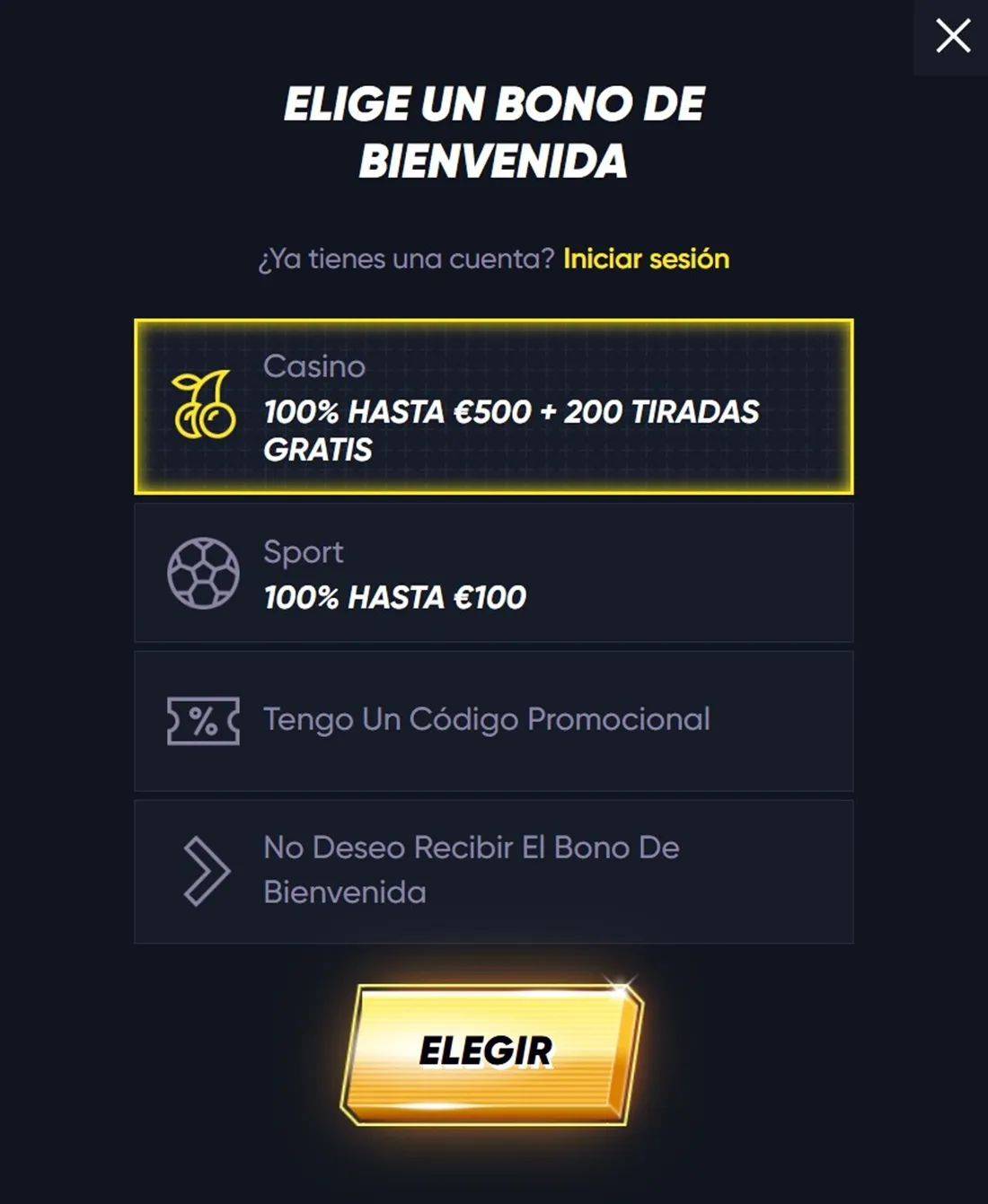
Task: Choose the Sport 100% hasta €100 bonus
Action: click(493, 573)
